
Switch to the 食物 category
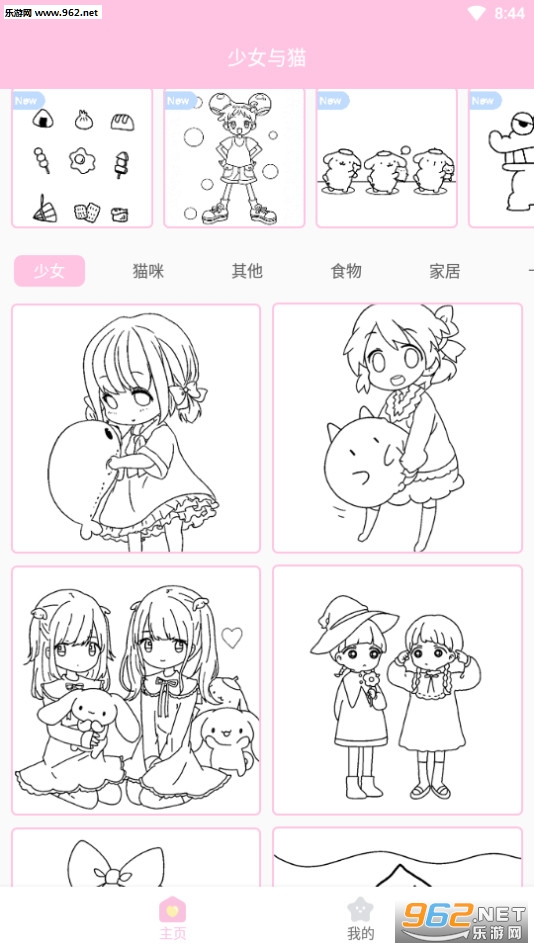point(346,271)
